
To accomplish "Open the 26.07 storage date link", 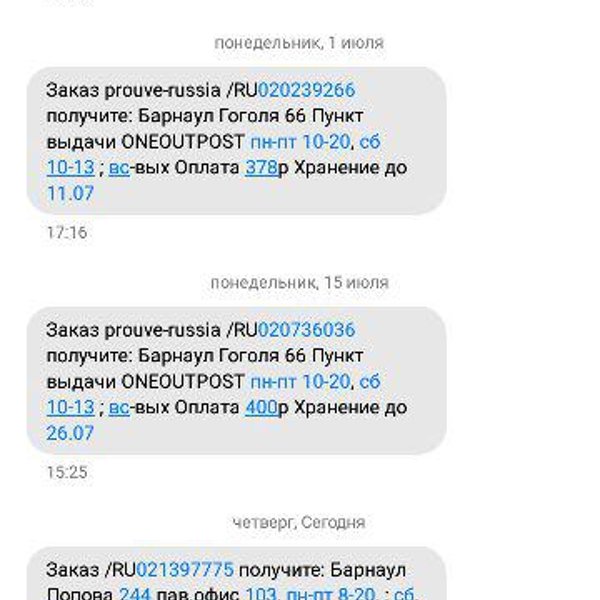I will click(x=70, y=433).
